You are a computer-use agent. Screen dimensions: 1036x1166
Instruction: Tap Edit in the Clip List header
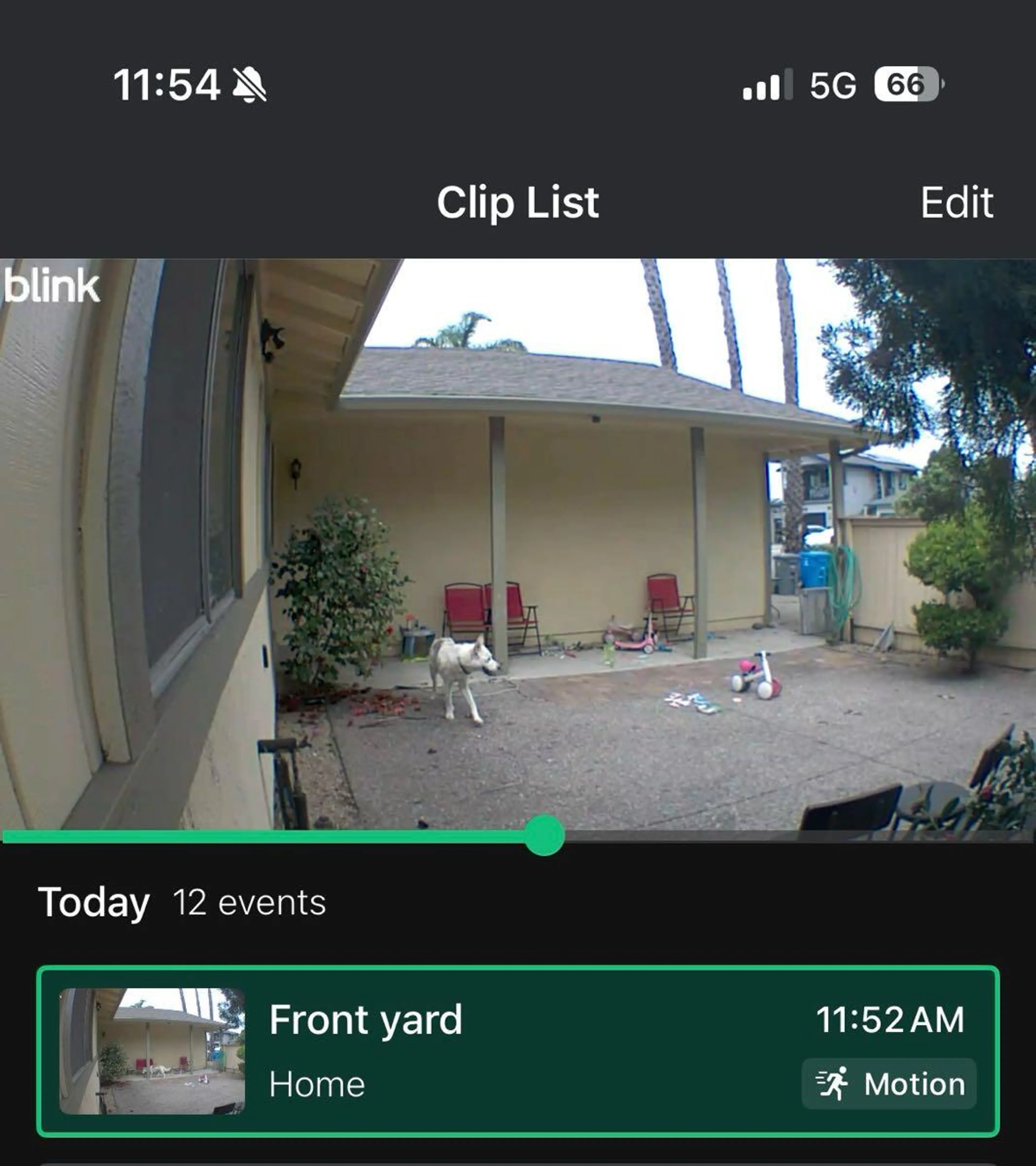957,203
